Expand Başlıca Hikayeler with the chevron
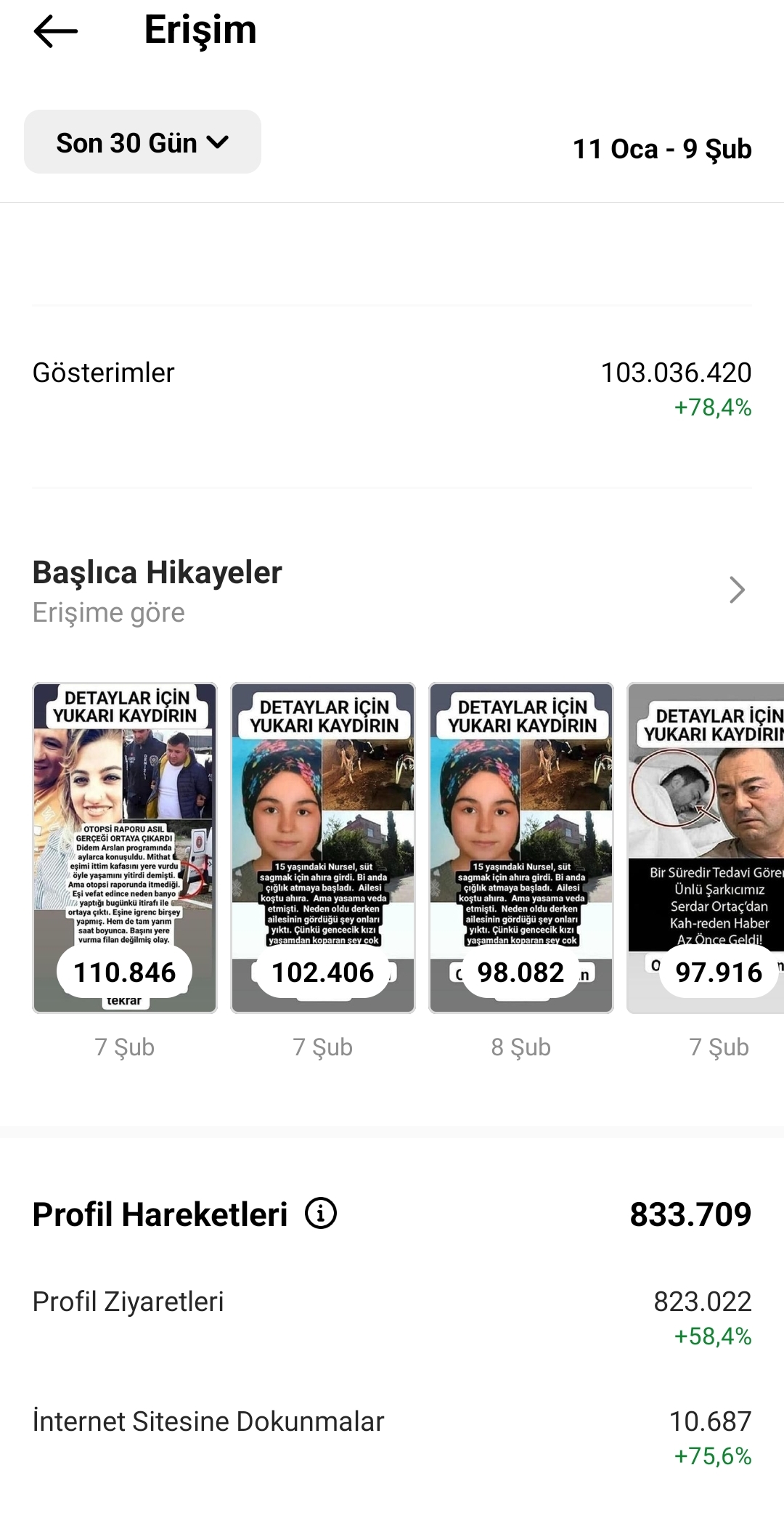 click(x=736, y=590)
